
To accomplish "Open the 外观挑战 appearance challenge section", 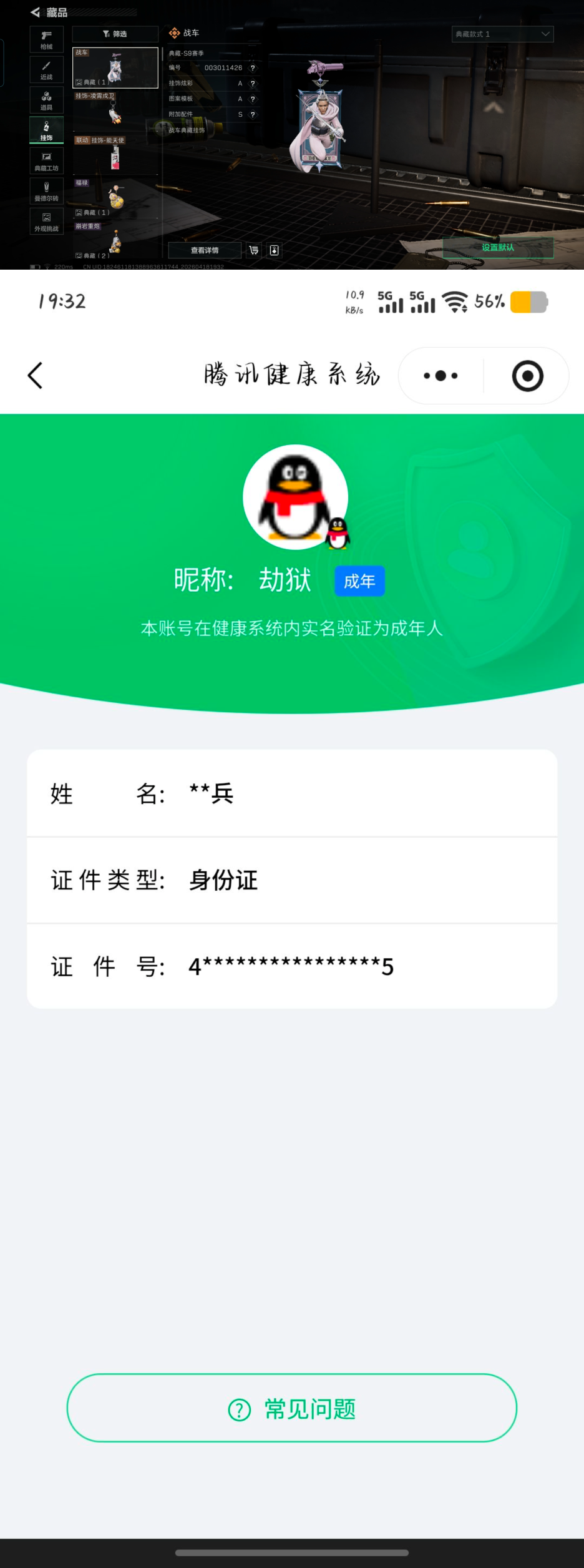I will tap(46, 221).
